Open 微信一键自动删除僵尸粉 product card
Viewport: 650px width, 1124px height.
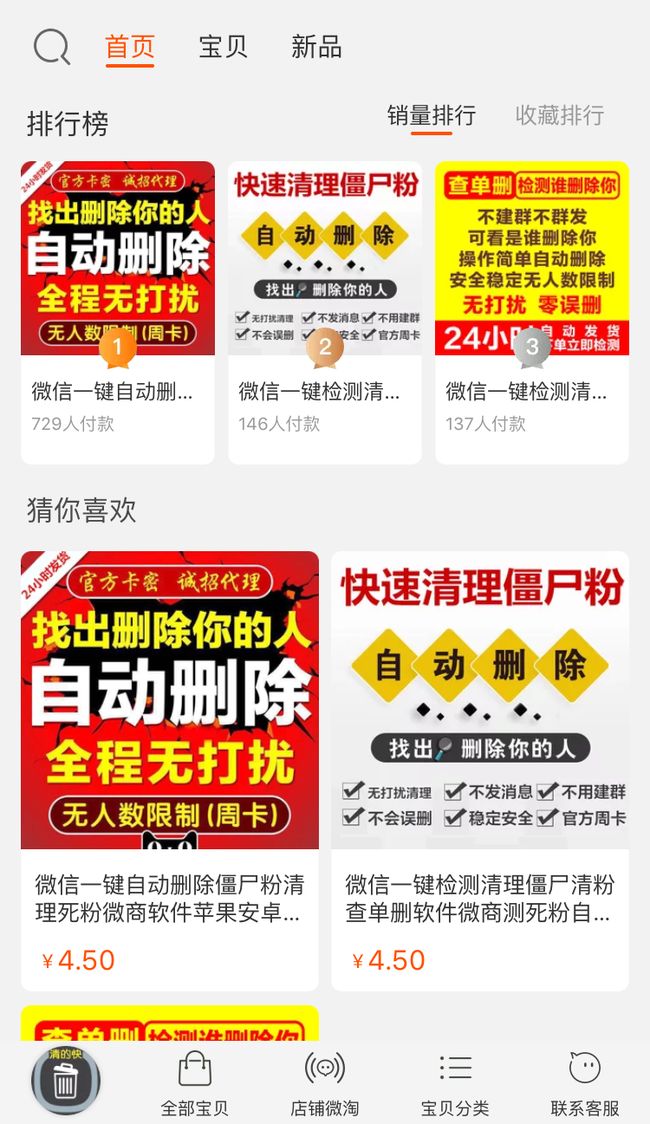[x=170, y=771]
